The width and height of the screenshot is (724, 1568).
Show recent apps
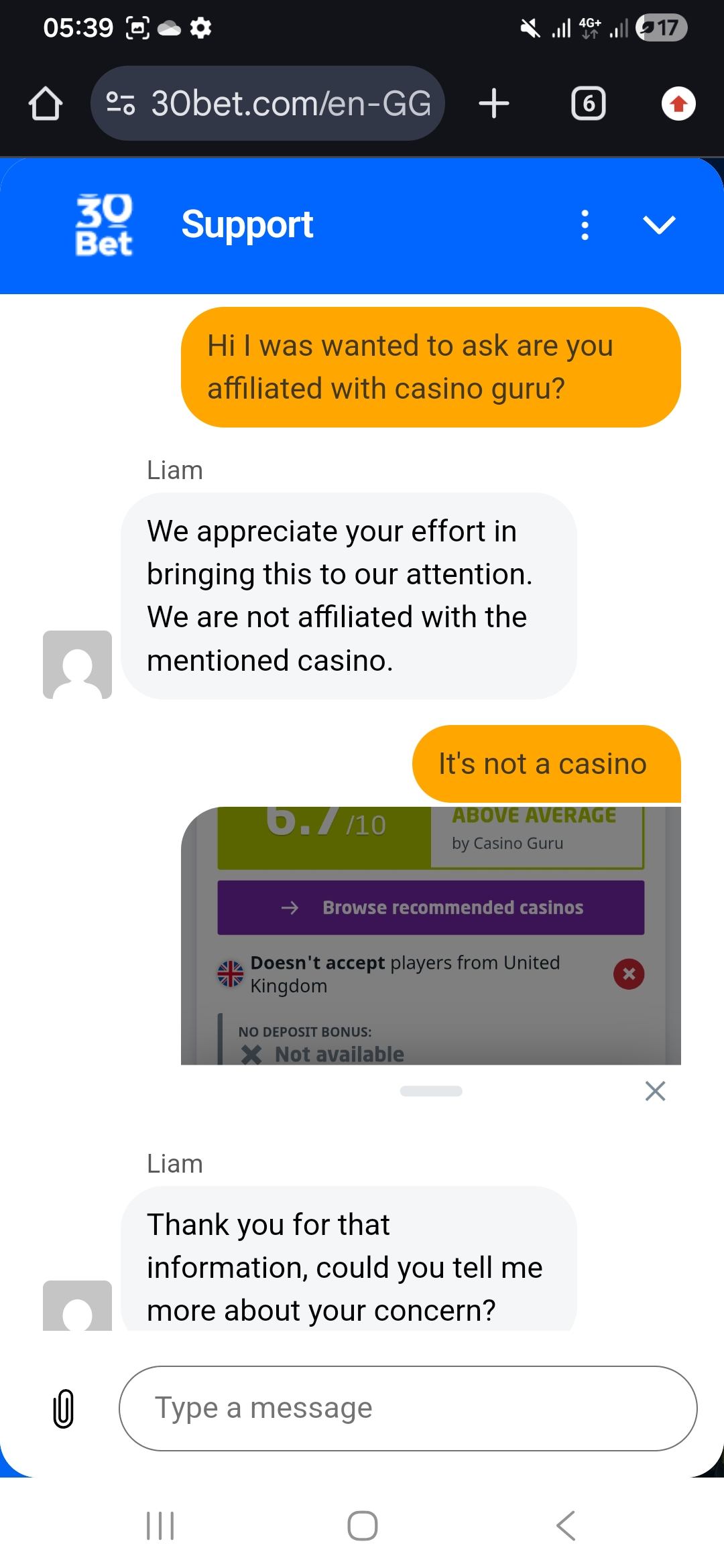coord(160,1526)
